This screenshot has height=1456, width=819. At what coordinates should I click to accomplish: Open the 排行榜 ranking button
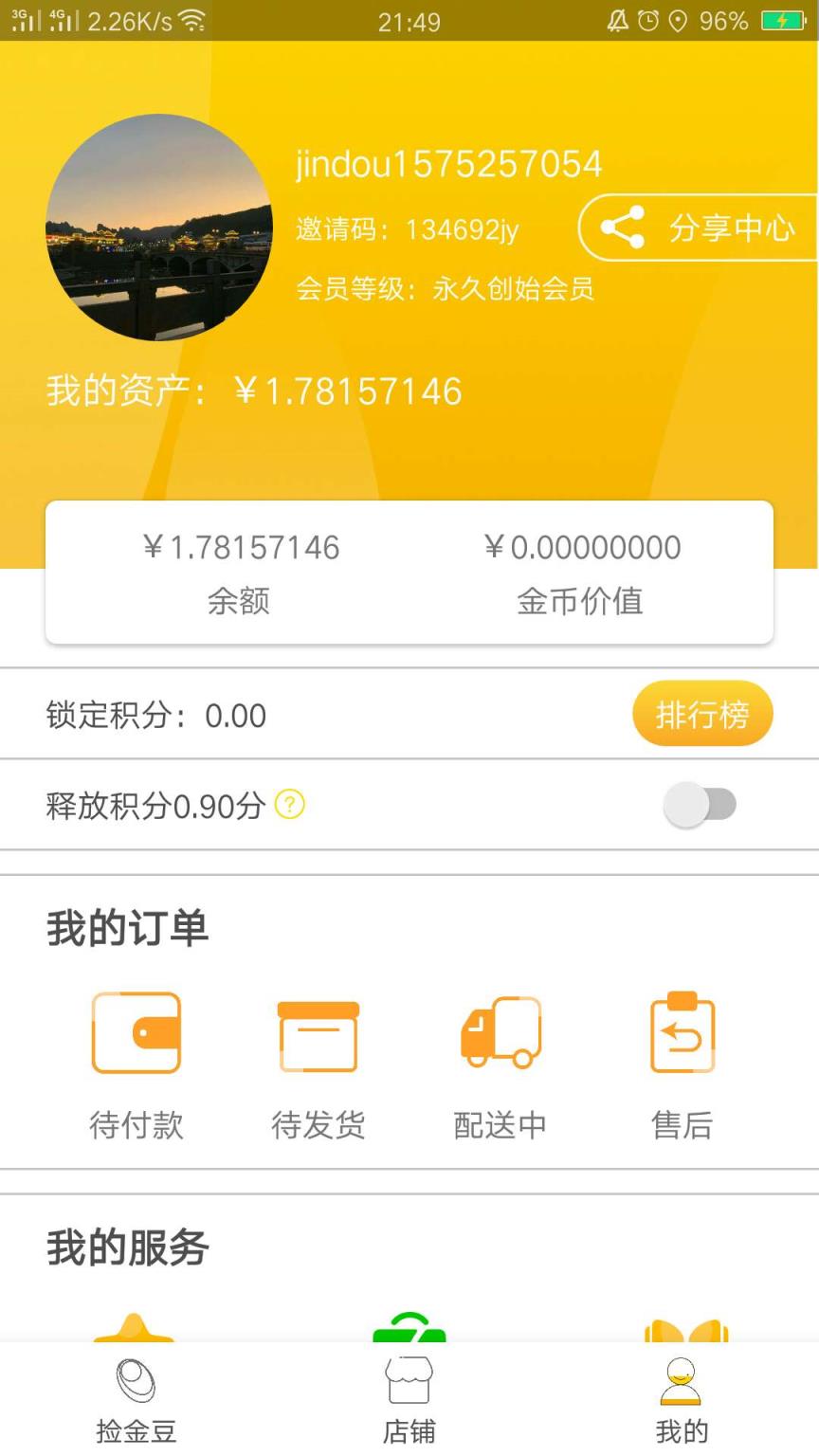pos(702,713)
